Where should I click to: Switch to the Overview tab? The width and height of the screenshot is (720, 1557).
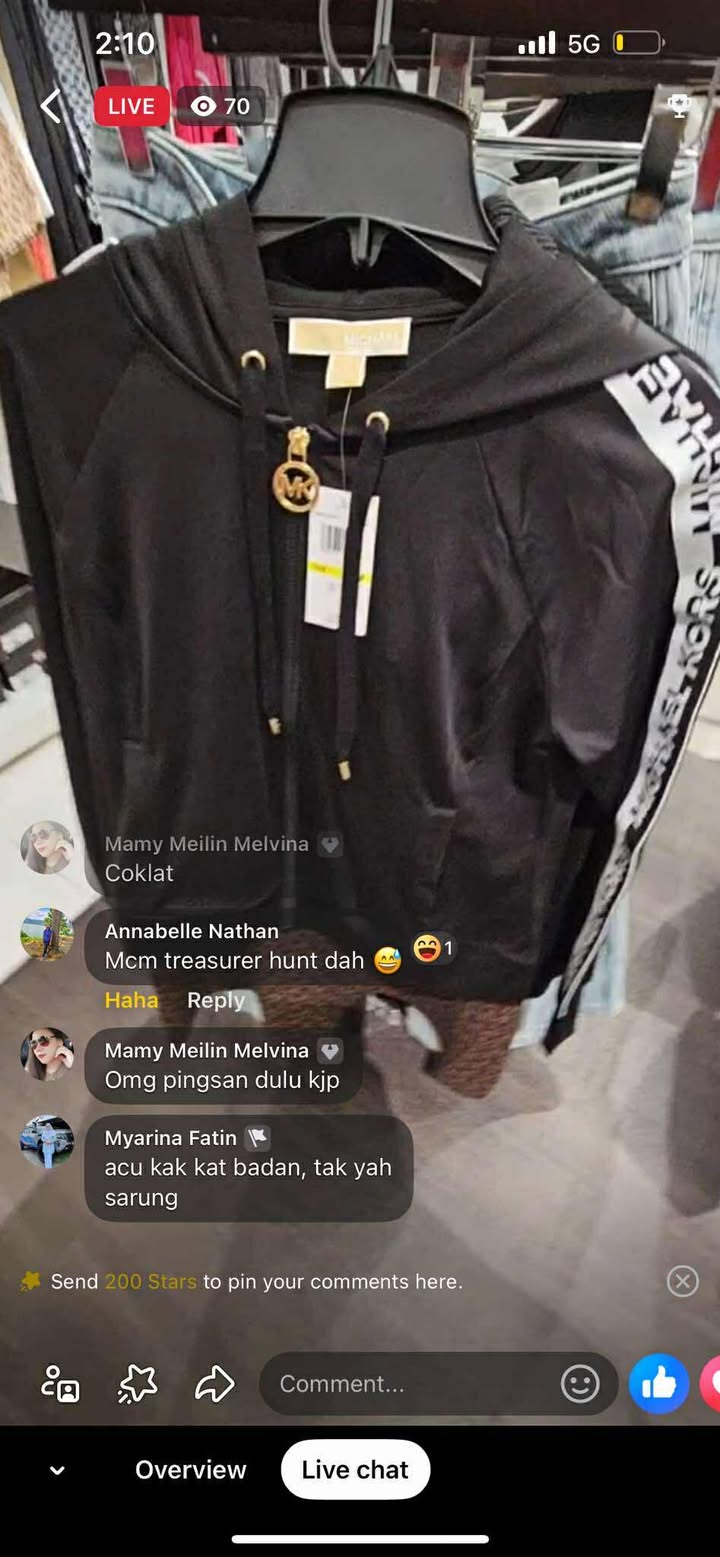(x=190, y=1469)
